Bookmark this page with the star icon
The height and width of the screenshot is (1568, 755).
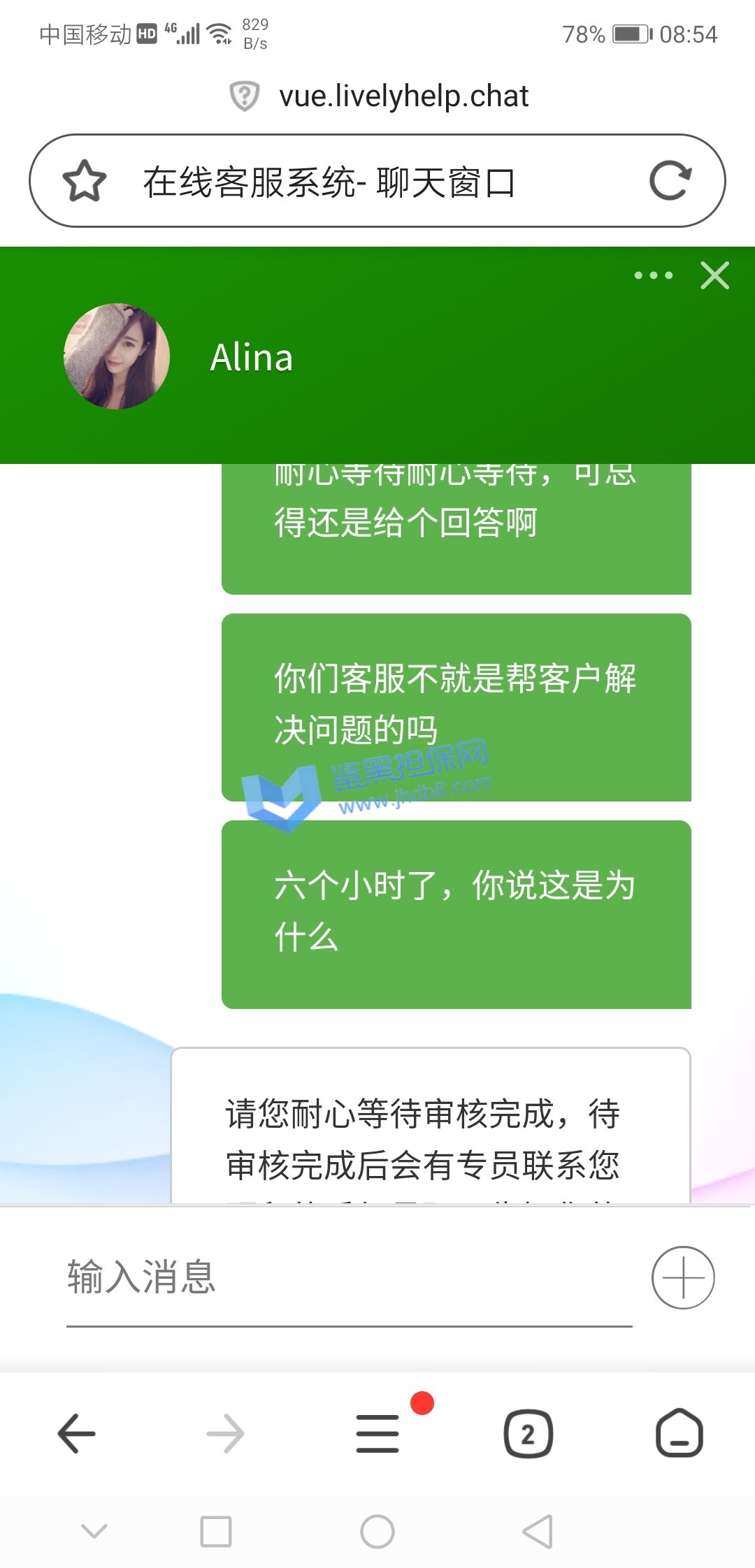[85, 181]
